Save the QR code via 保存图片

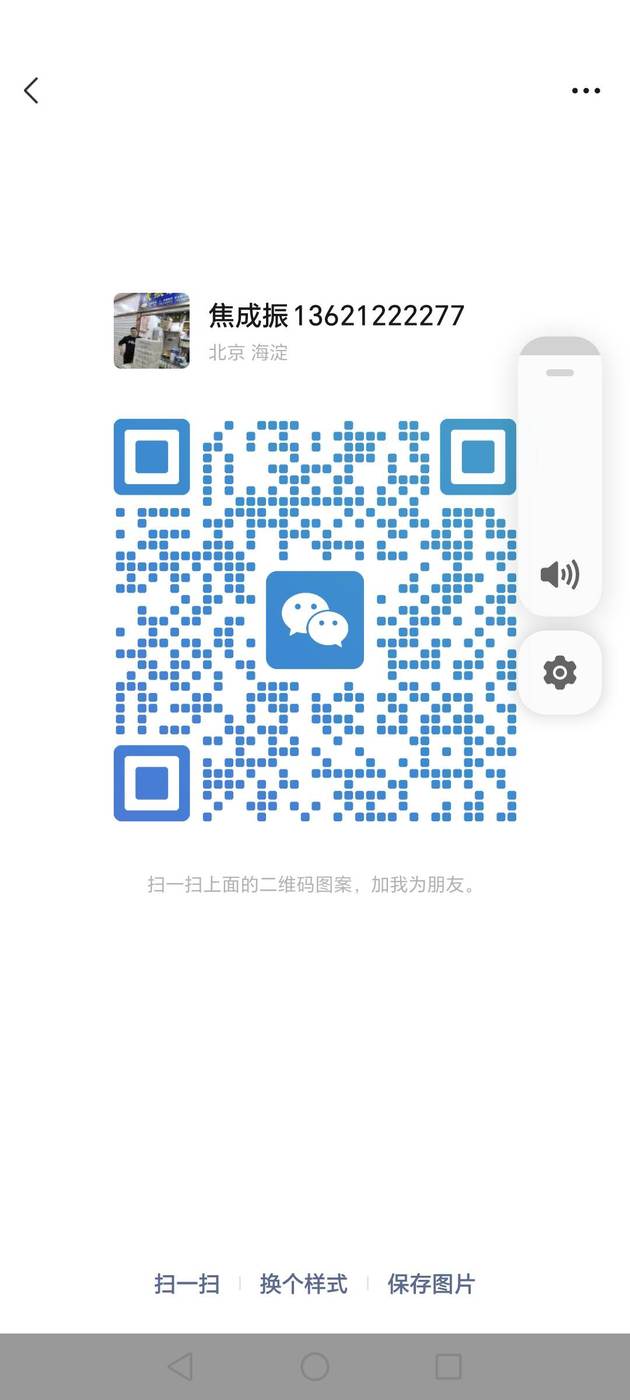(432, 1284)
